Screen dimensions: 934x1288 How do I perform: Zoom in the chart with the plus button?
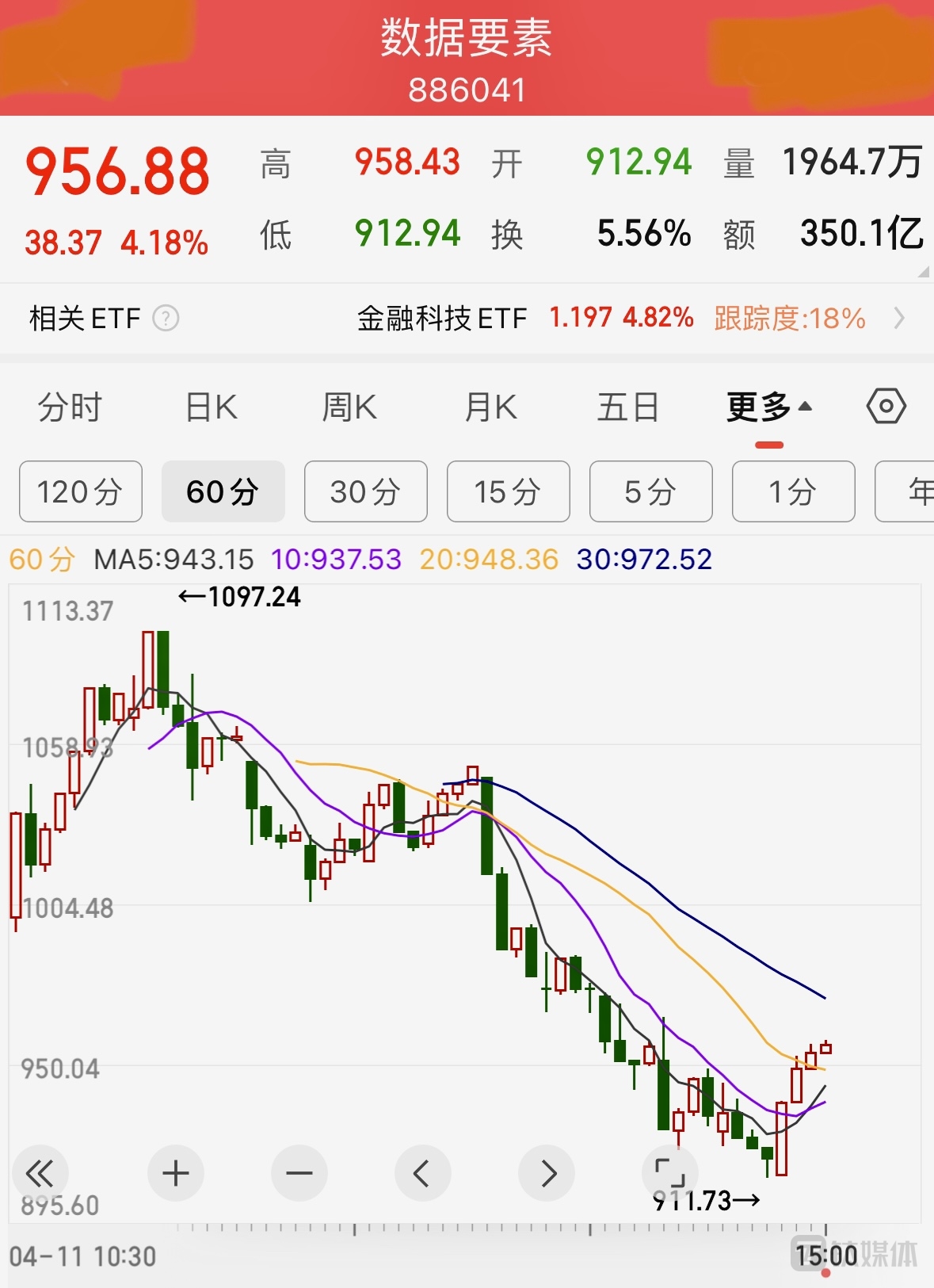coord(176,1173)
